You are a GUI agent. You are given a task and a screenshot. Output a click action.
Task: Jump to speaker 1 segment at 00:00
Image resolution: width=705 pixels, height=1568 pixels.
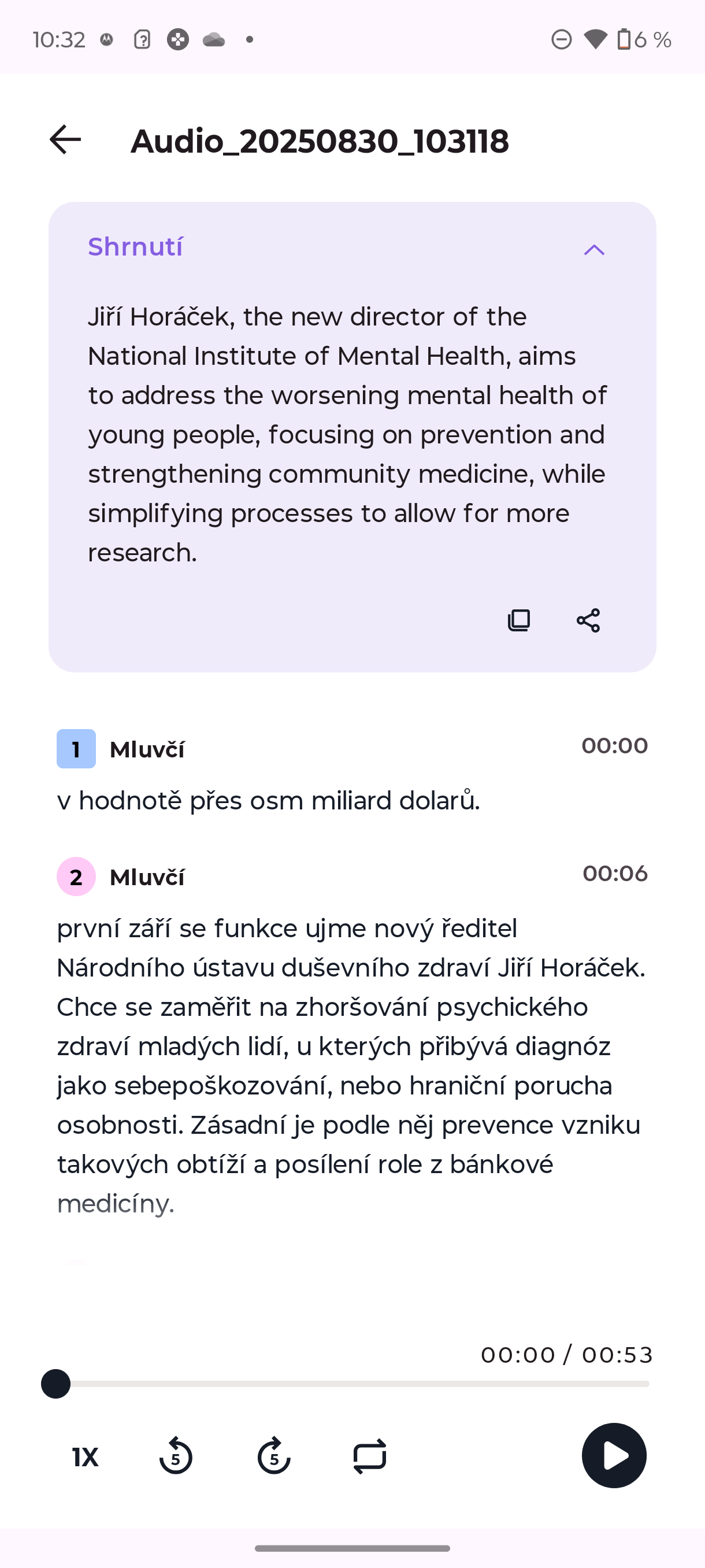pyautogui.click(x=614, y=746)
